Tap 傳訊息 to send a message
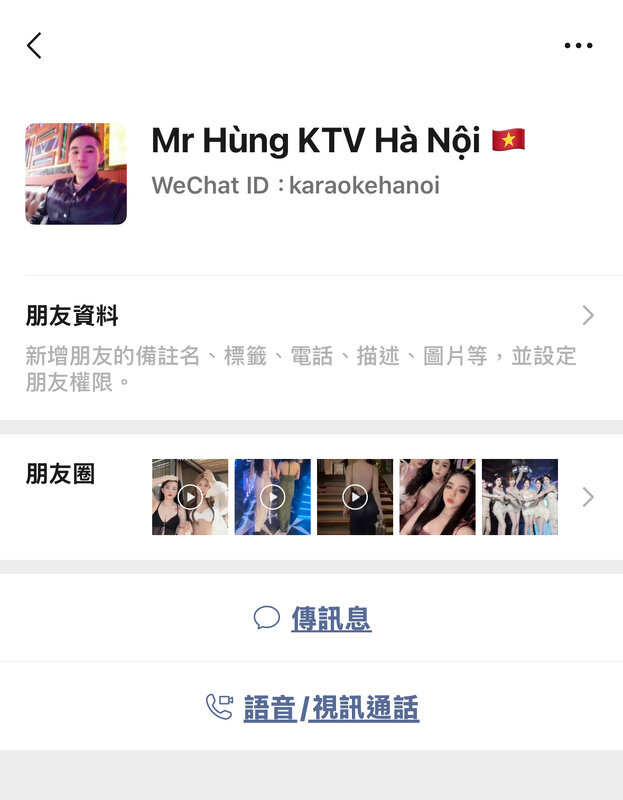The width and height of the screenshot is (623, 800). (x=312, y=619)
